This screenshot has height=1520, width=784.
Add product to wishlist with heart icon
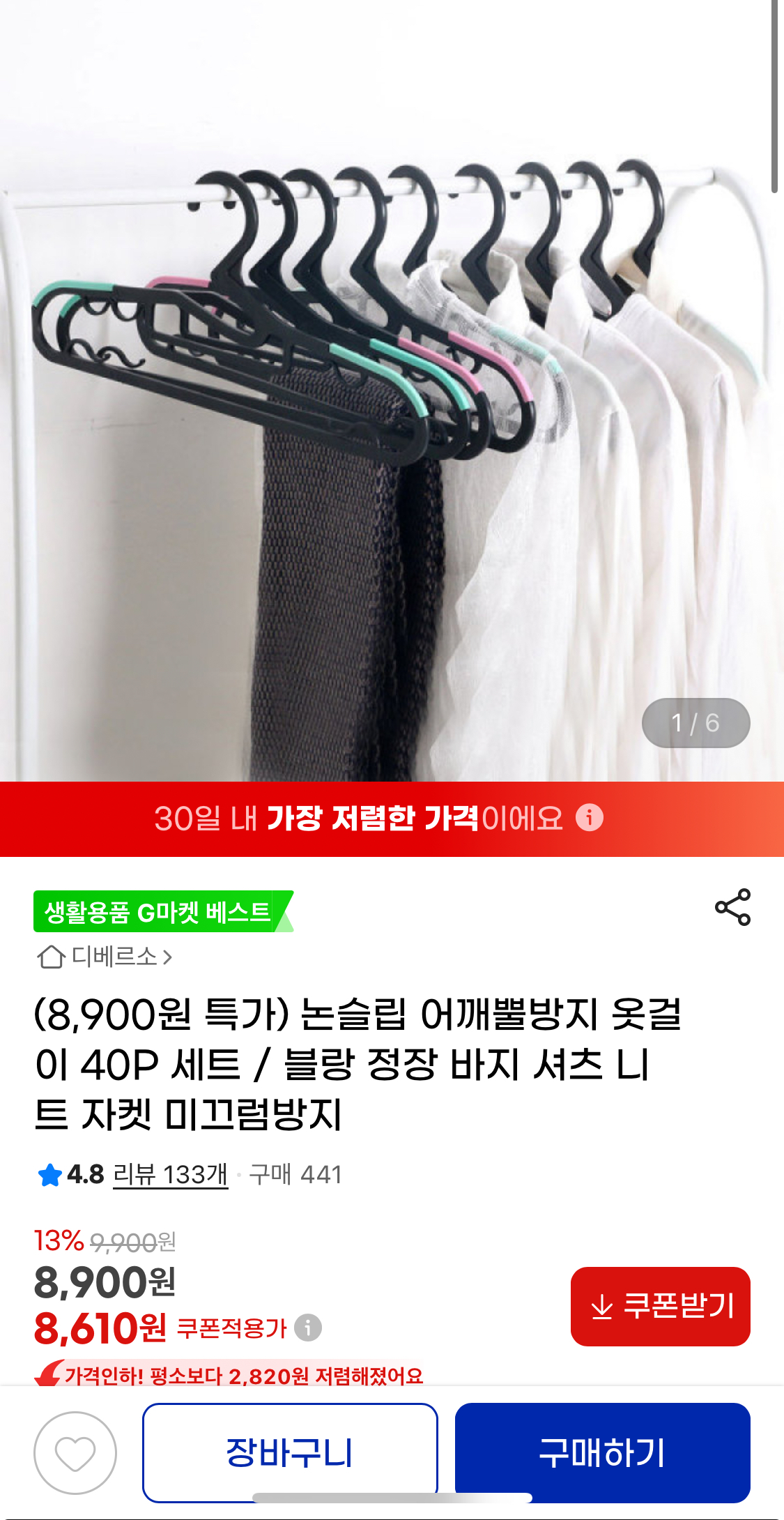[x=75, y=1453]
